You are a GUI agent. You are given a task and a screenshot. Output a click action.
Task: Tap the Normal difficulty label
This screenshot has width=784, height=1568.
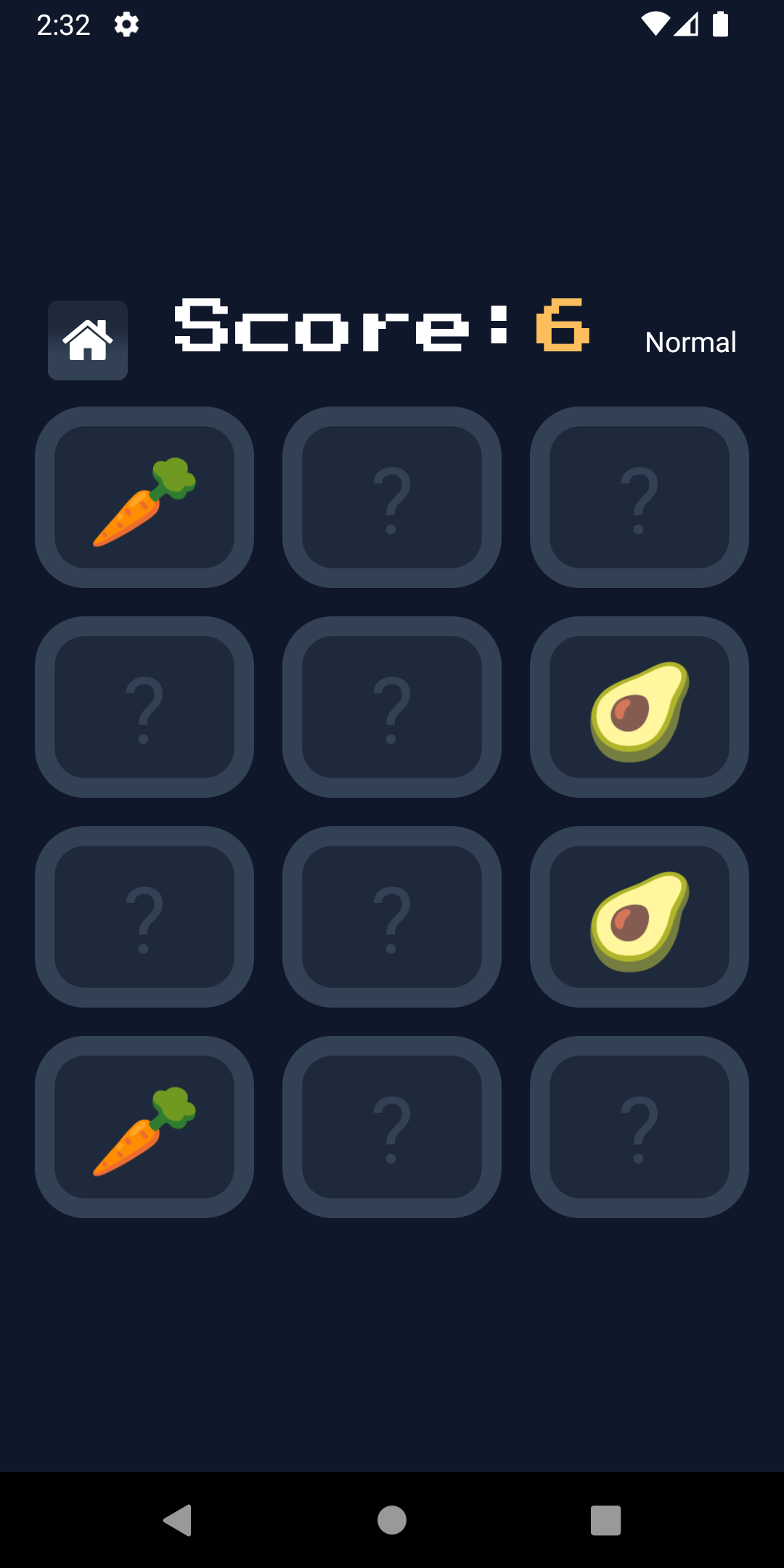pos(690,341)
